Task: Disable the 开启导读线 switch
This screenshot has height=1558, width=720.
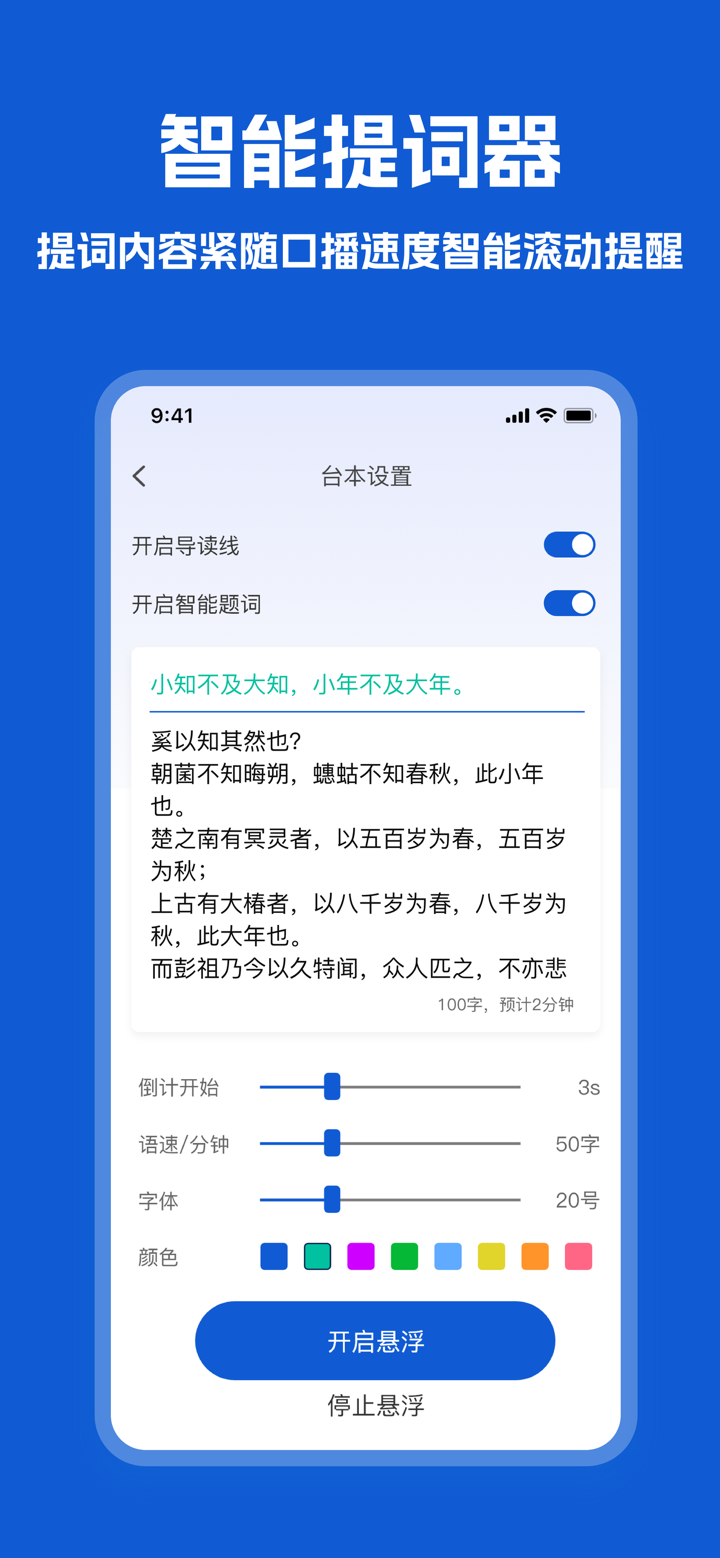Action: [x=569, y=544]
